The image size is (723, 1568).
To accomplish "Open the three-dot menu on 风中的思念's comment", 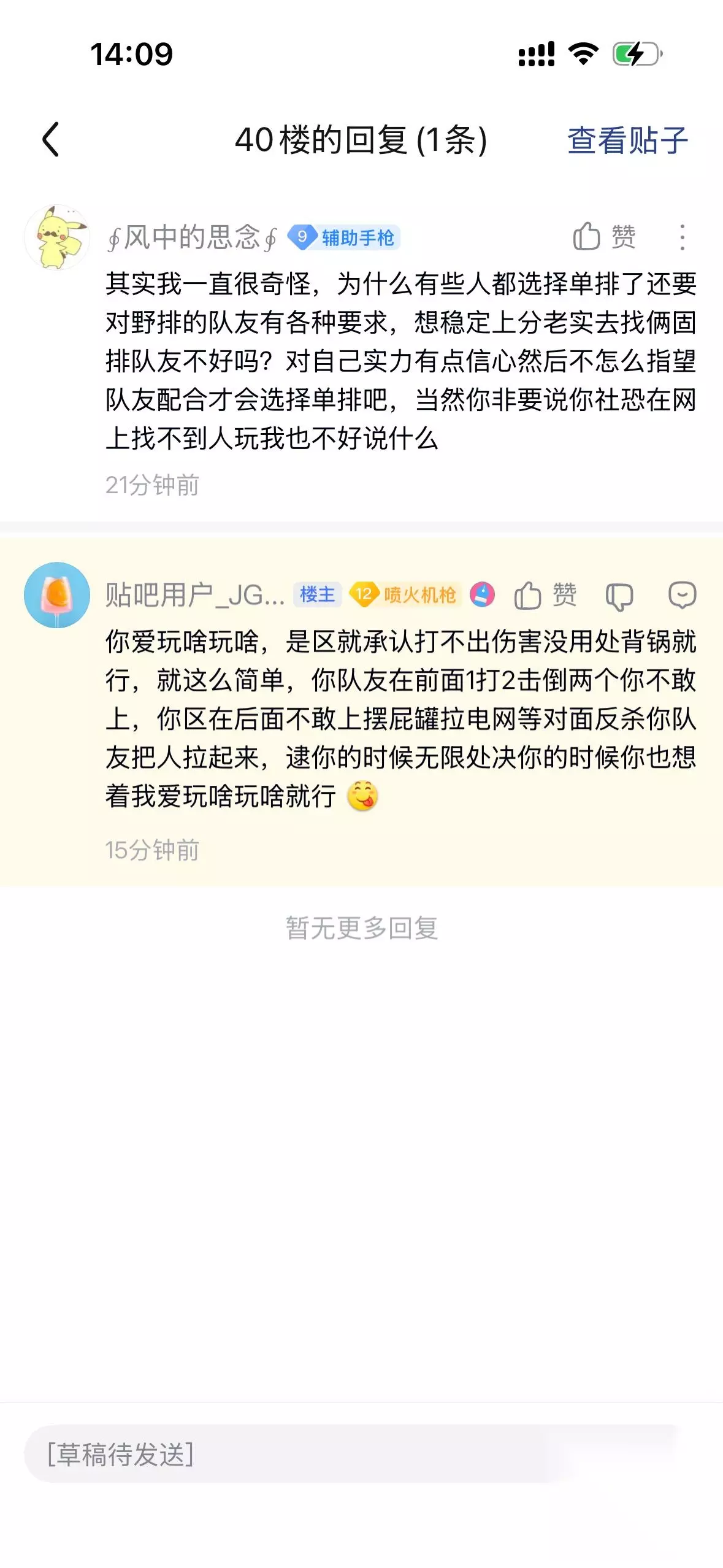I will (x=682, y=237).
